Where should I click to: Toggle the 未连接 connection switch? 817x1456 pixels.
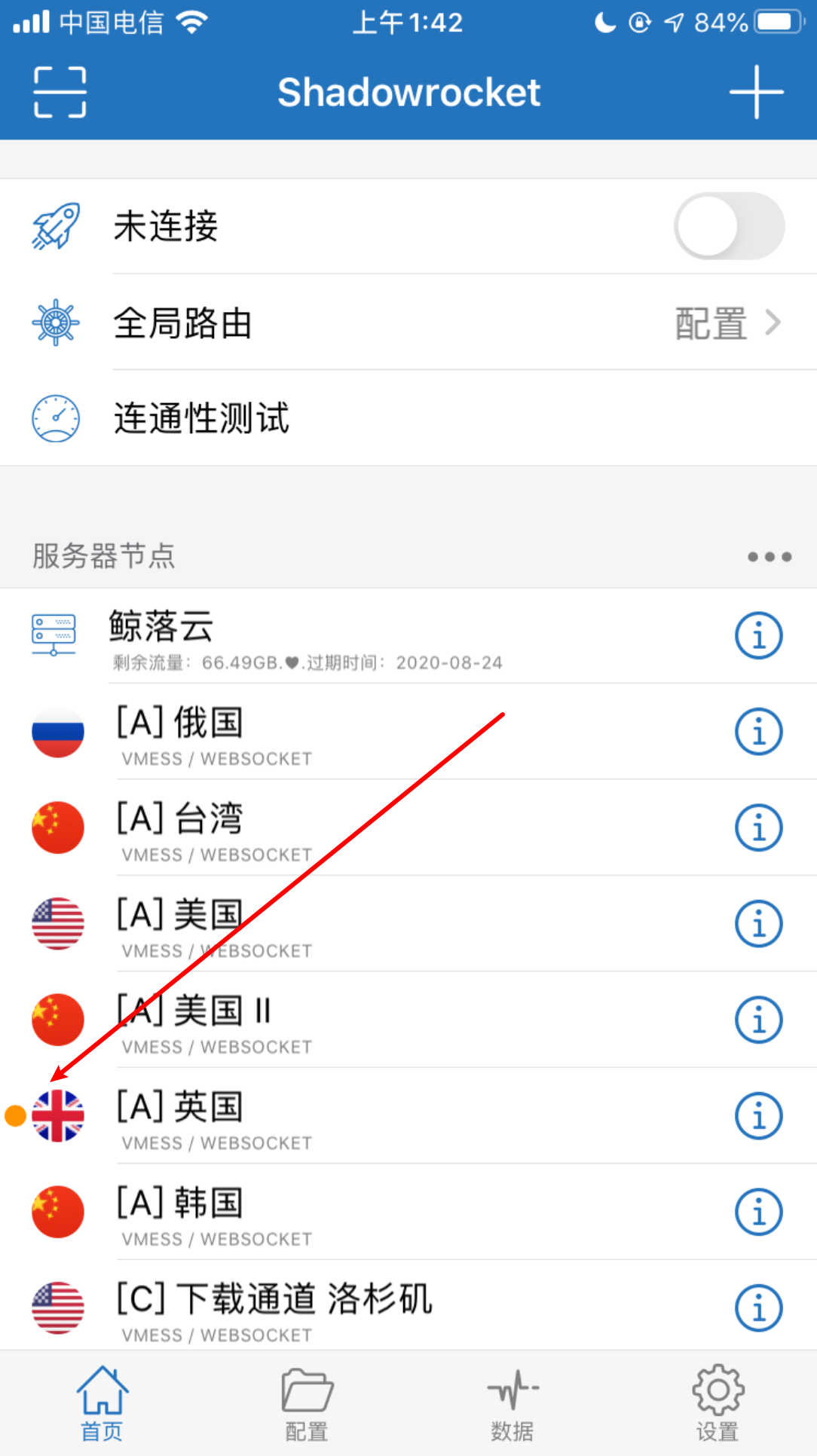[728, 226]
